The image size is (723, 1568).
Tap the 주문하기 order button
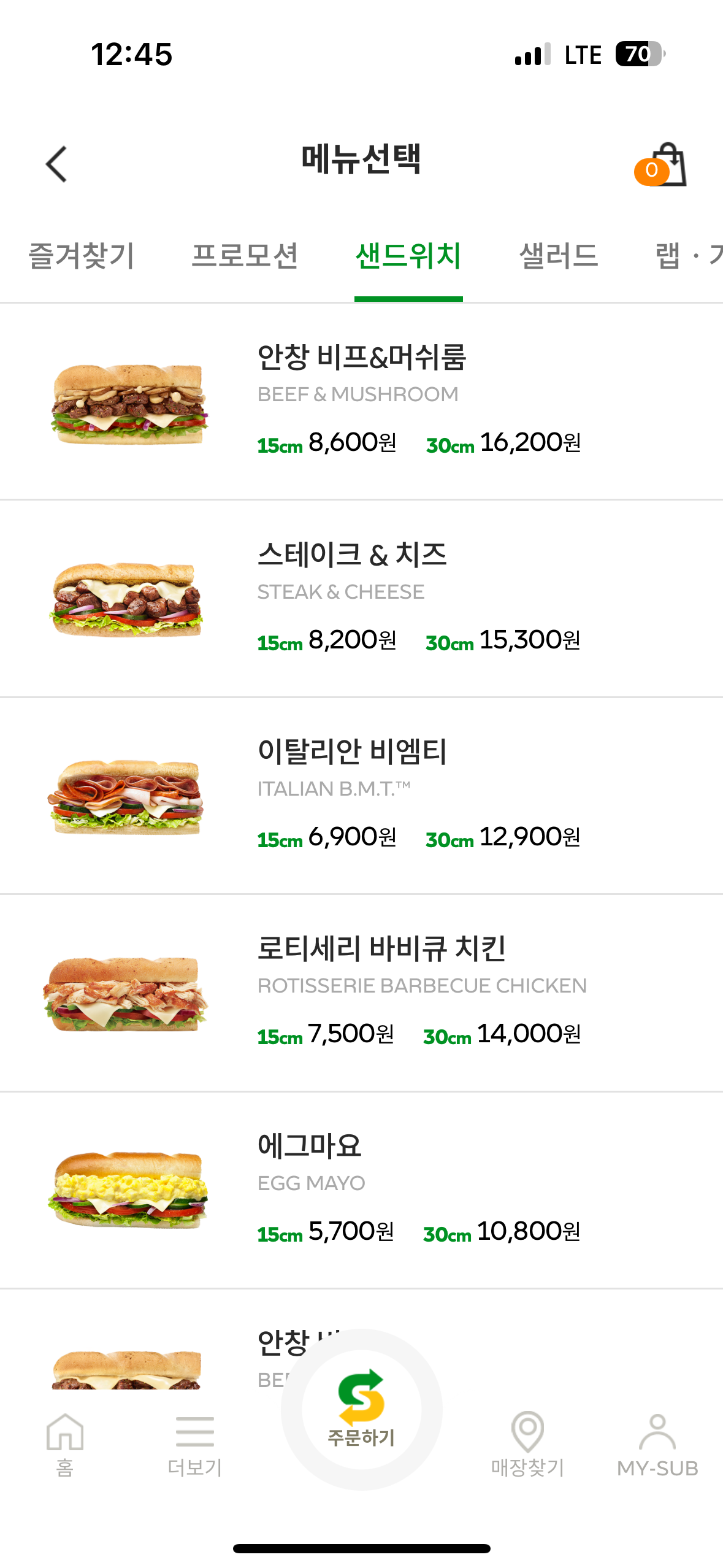point(361,1410)
